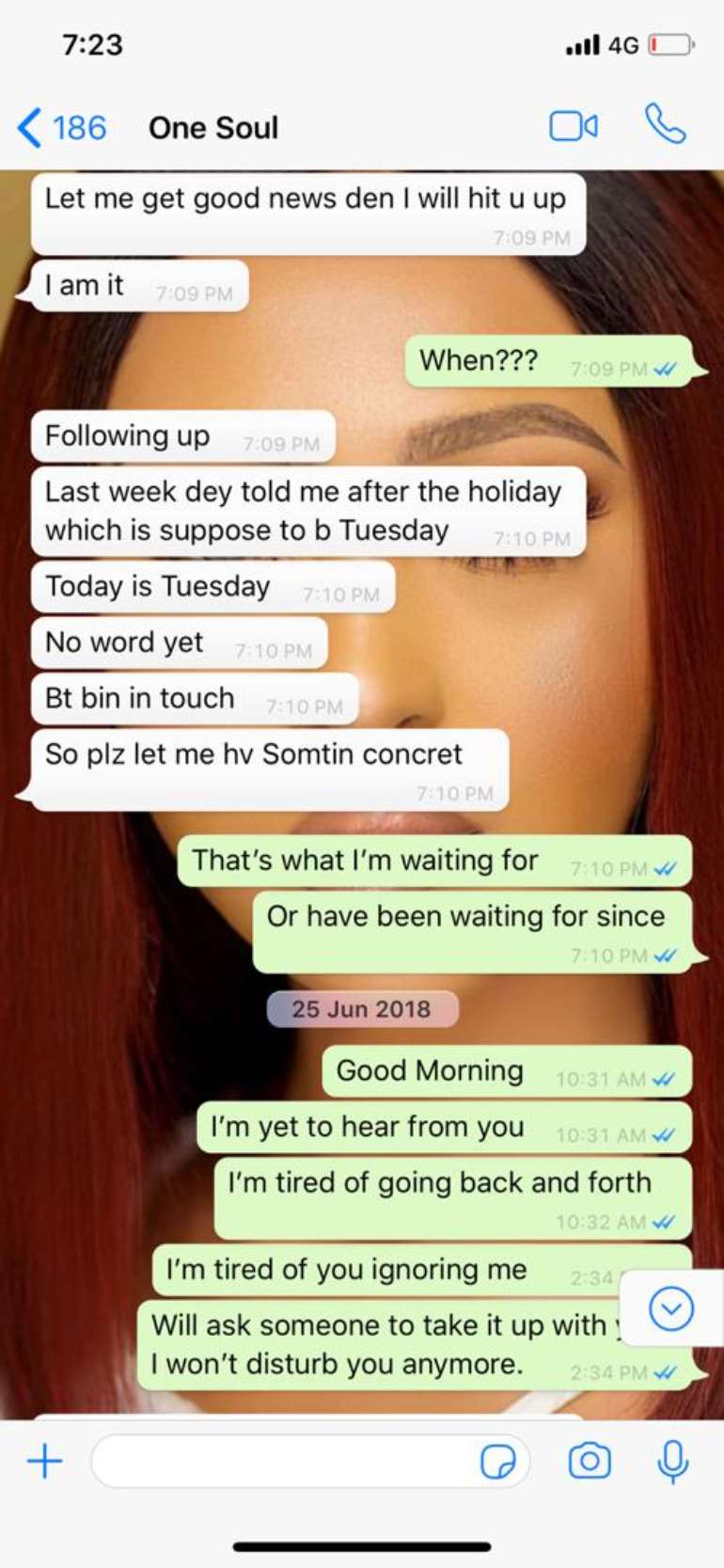The height and width of the screenshot is (1568, 724).
Task: Go back to the chats list
Action: pos(61,127)
